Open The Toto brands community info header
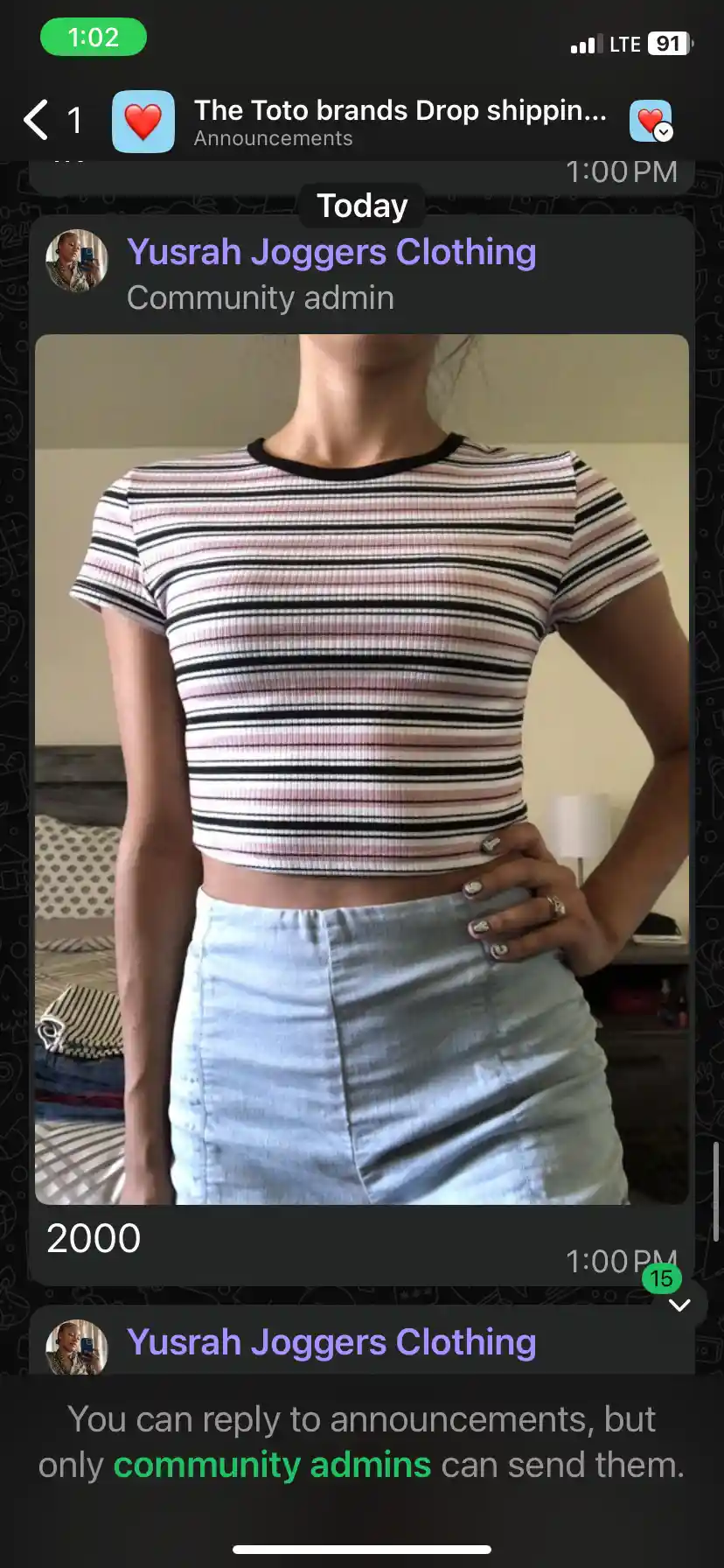This screenshot has height=1568, width=724. click(400, 122)
